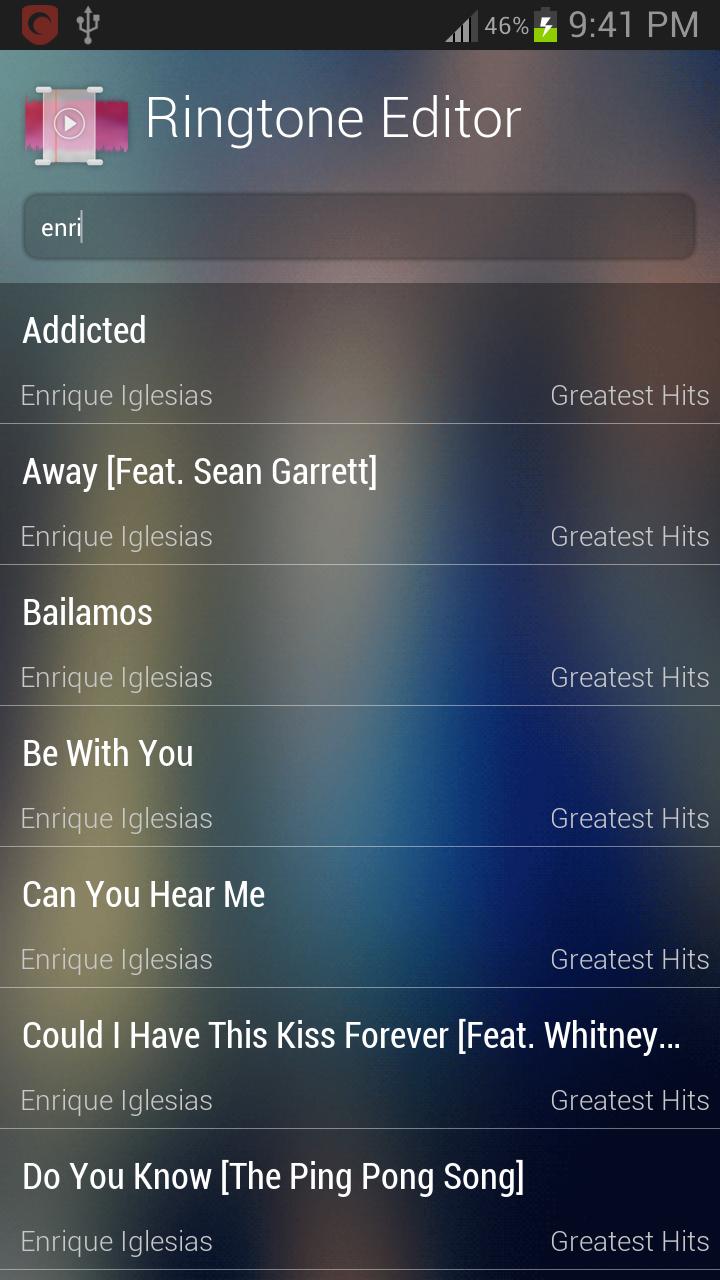Open the song Addicted
The height and width of the screenshot is (1280, 720).
[x=360, y=355]
